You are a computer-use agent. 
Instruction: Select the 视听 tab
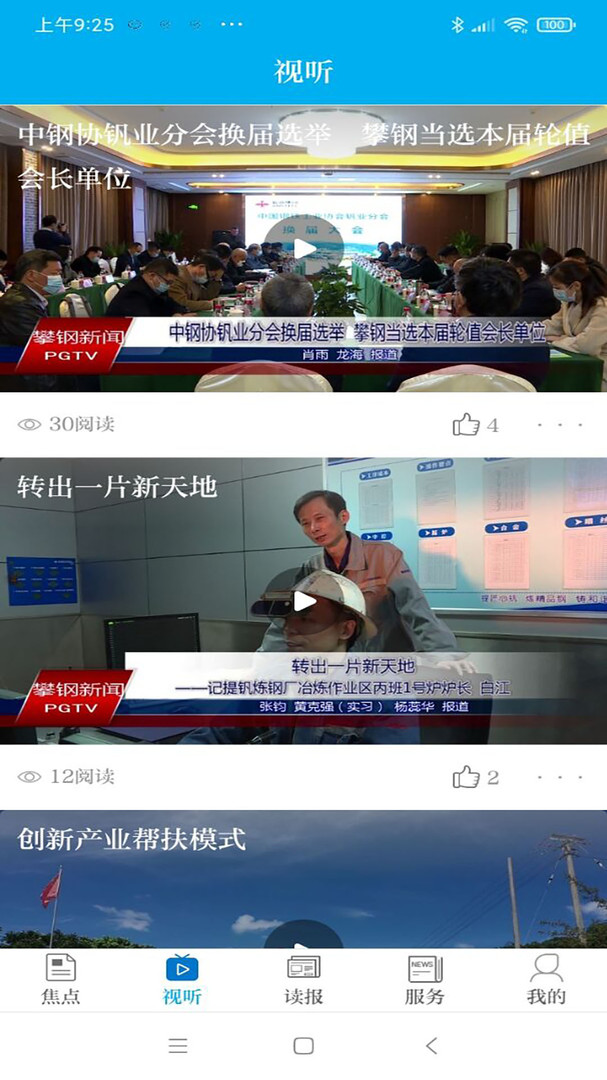click(182, 979)
